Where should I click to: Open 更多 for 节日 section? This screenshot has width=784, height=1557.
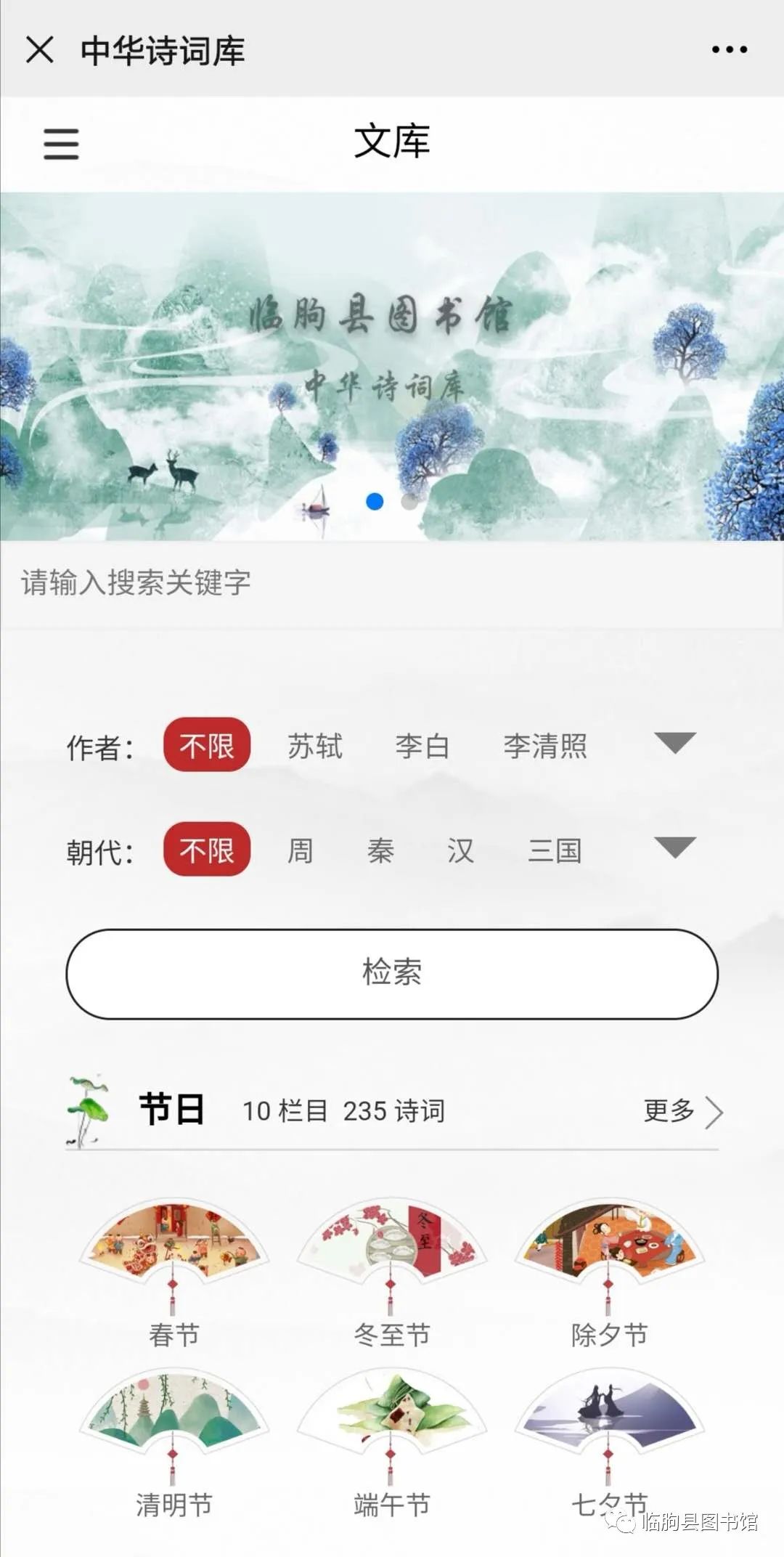[682, 1110]
